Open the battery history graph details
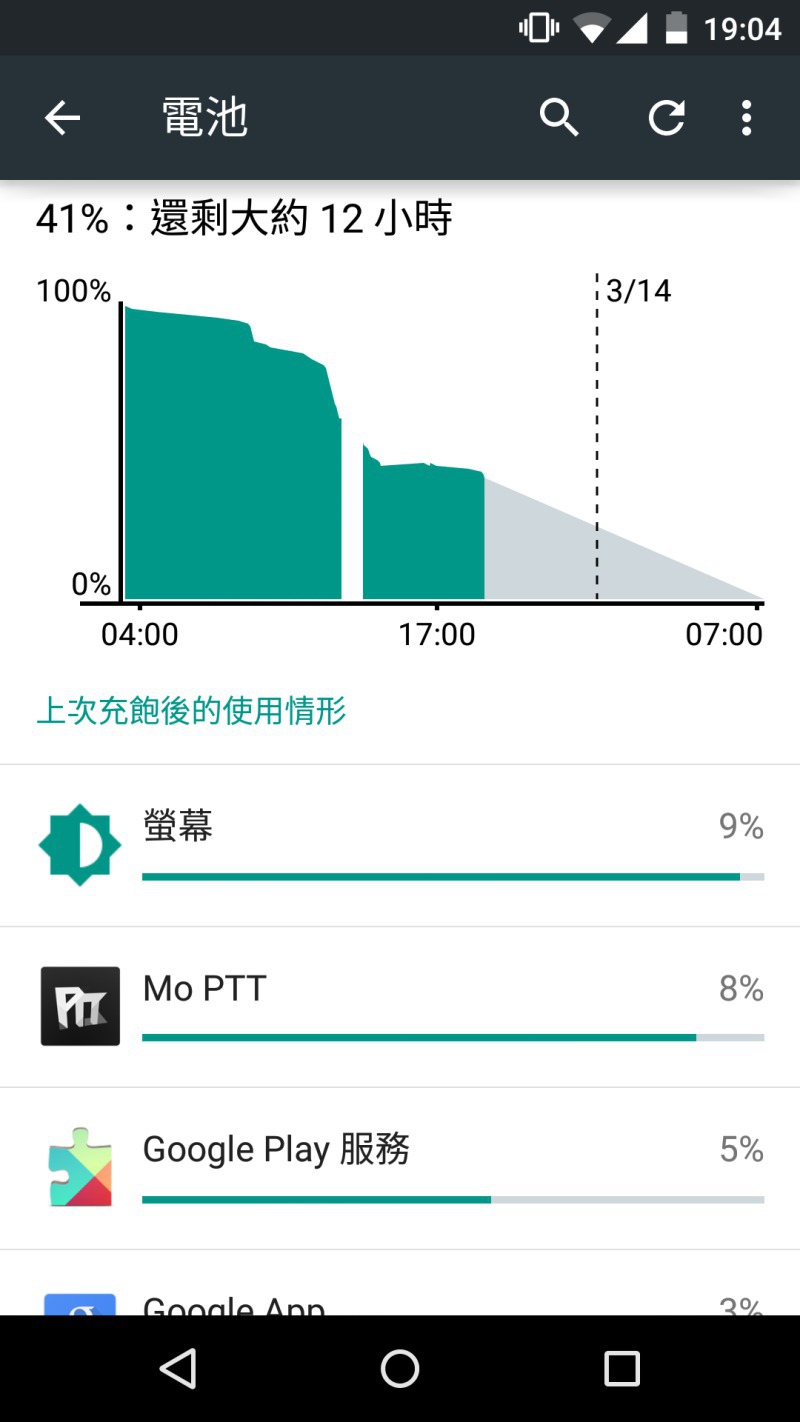 pos(400,450)
